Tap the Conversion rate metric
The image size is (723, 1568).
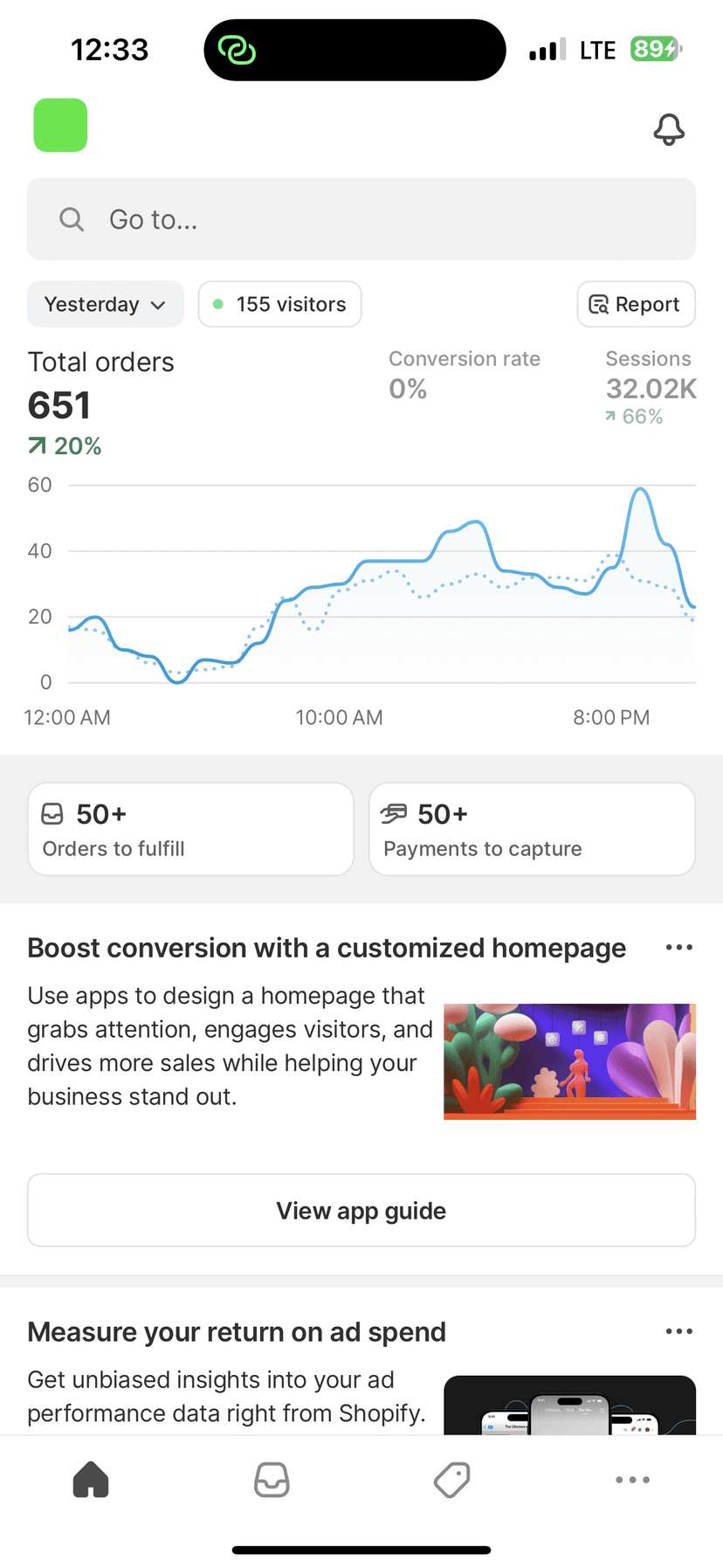click(464, 374)
